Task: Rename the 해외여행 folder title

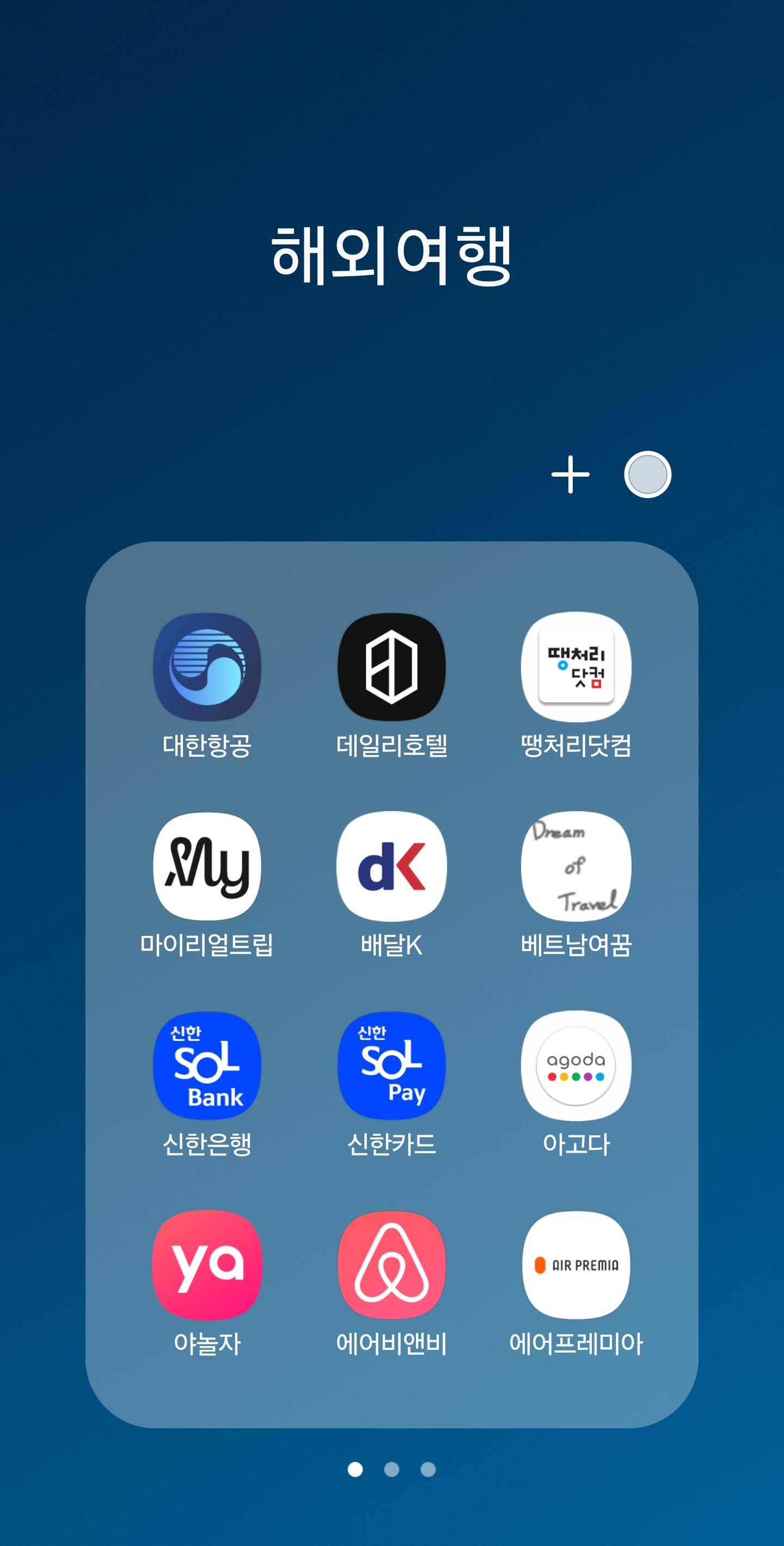Action: pyautogui.click(x=391, y=255)
